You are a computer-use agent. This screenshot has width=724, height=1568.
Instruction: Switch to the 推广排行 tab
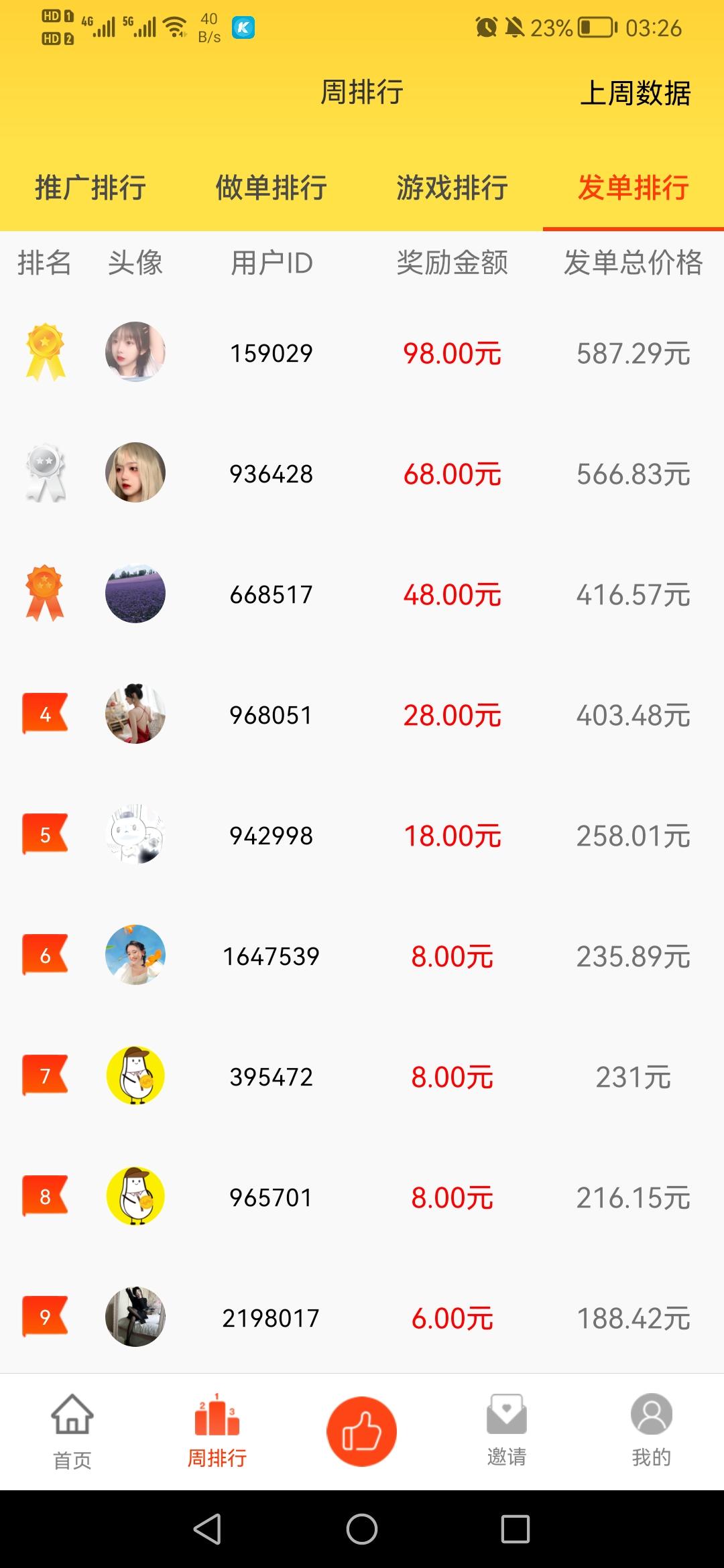pyautogui.click(x=90, y=188)
